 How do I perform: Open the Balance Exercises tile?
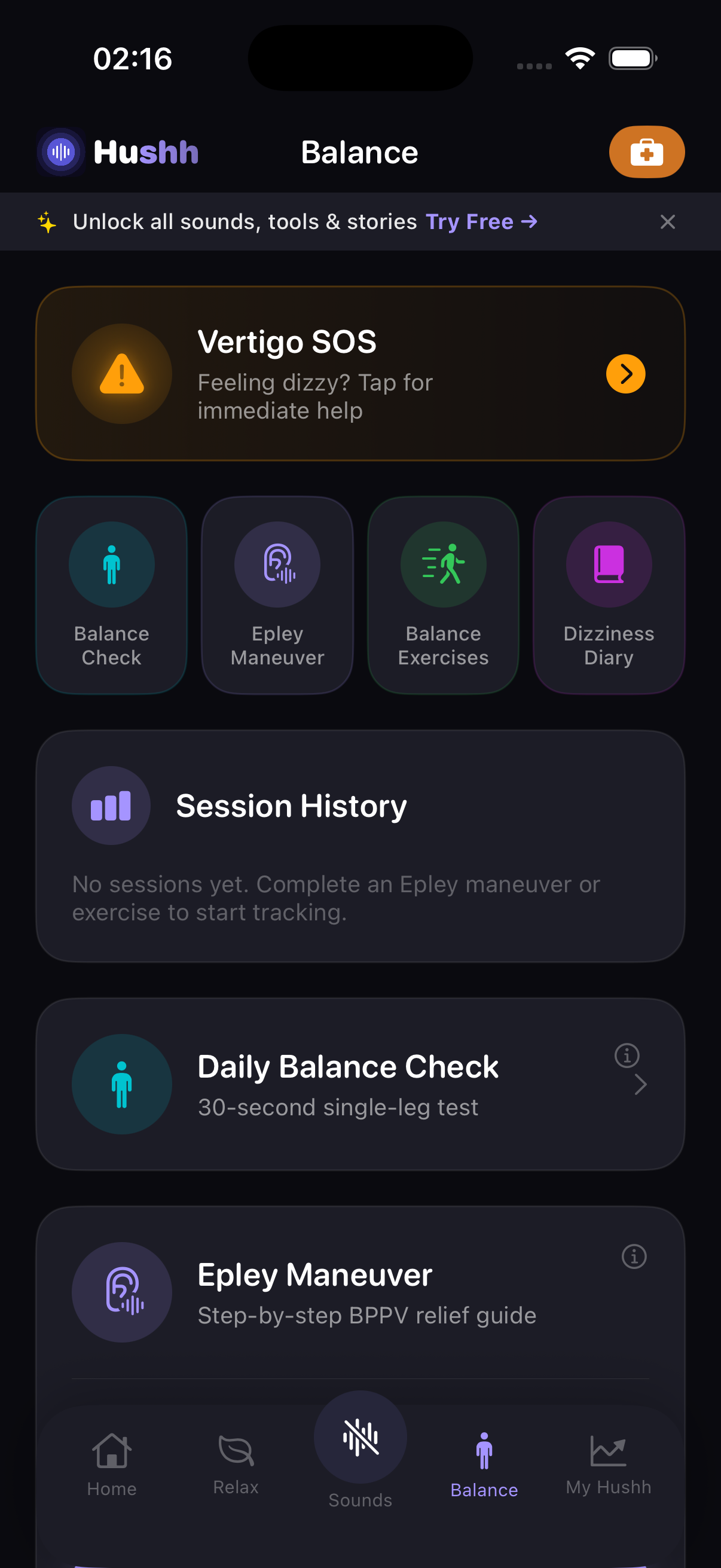click(x=443, y=594)
